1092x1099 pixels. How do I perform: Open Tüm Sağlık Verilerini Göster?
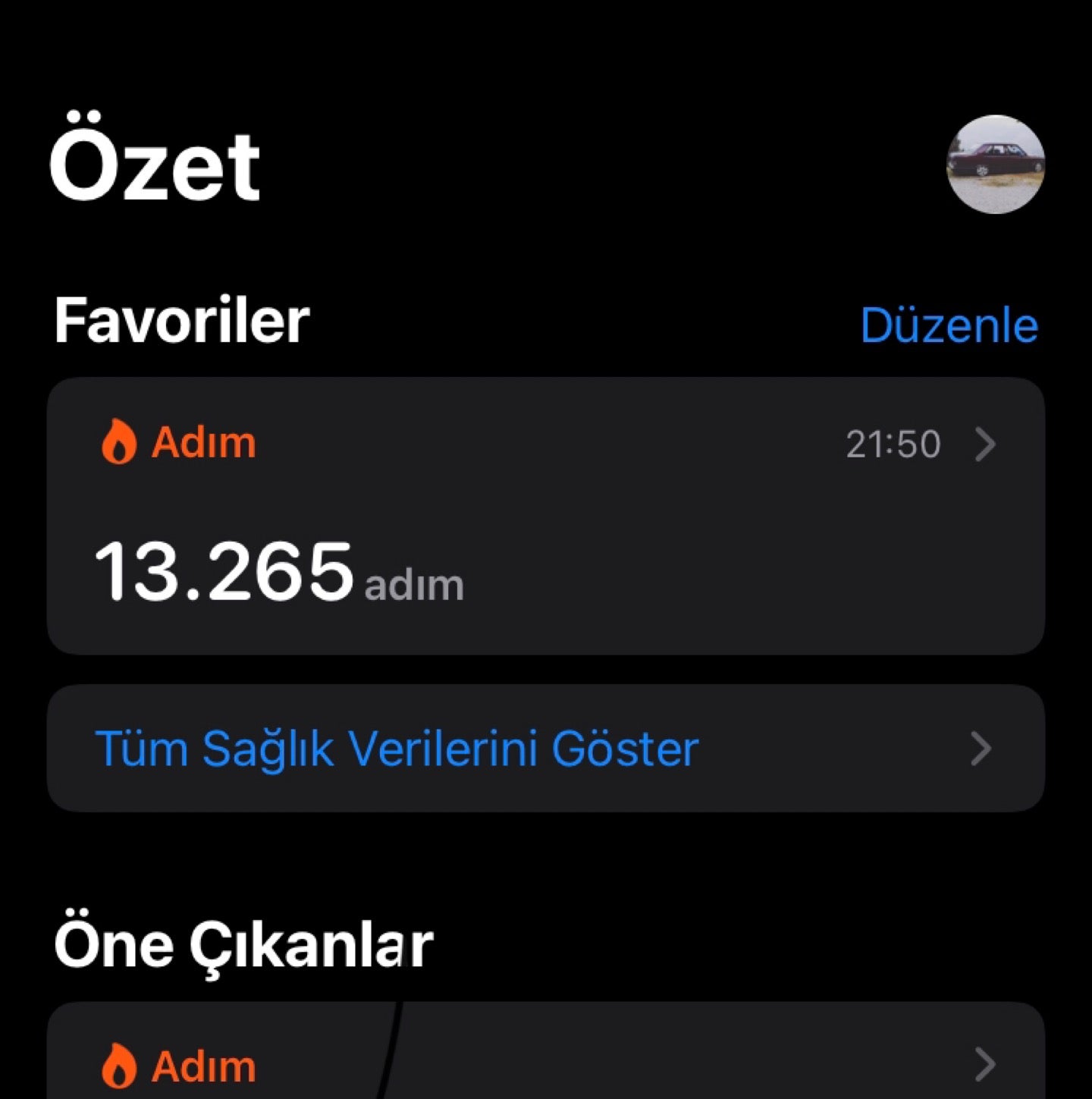[546, 749]
